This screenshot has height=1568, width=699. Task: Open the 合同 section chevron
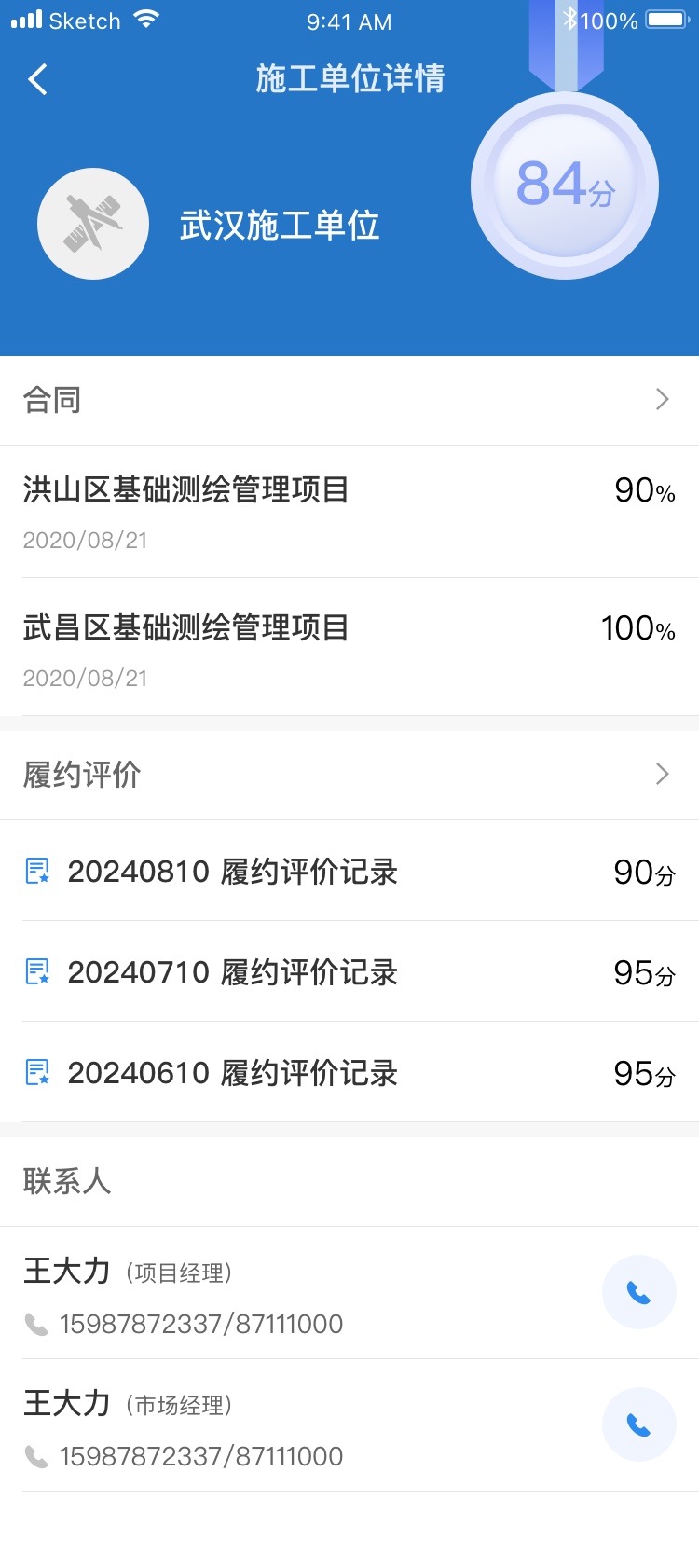pyautogui.click(x=663, y=399)
